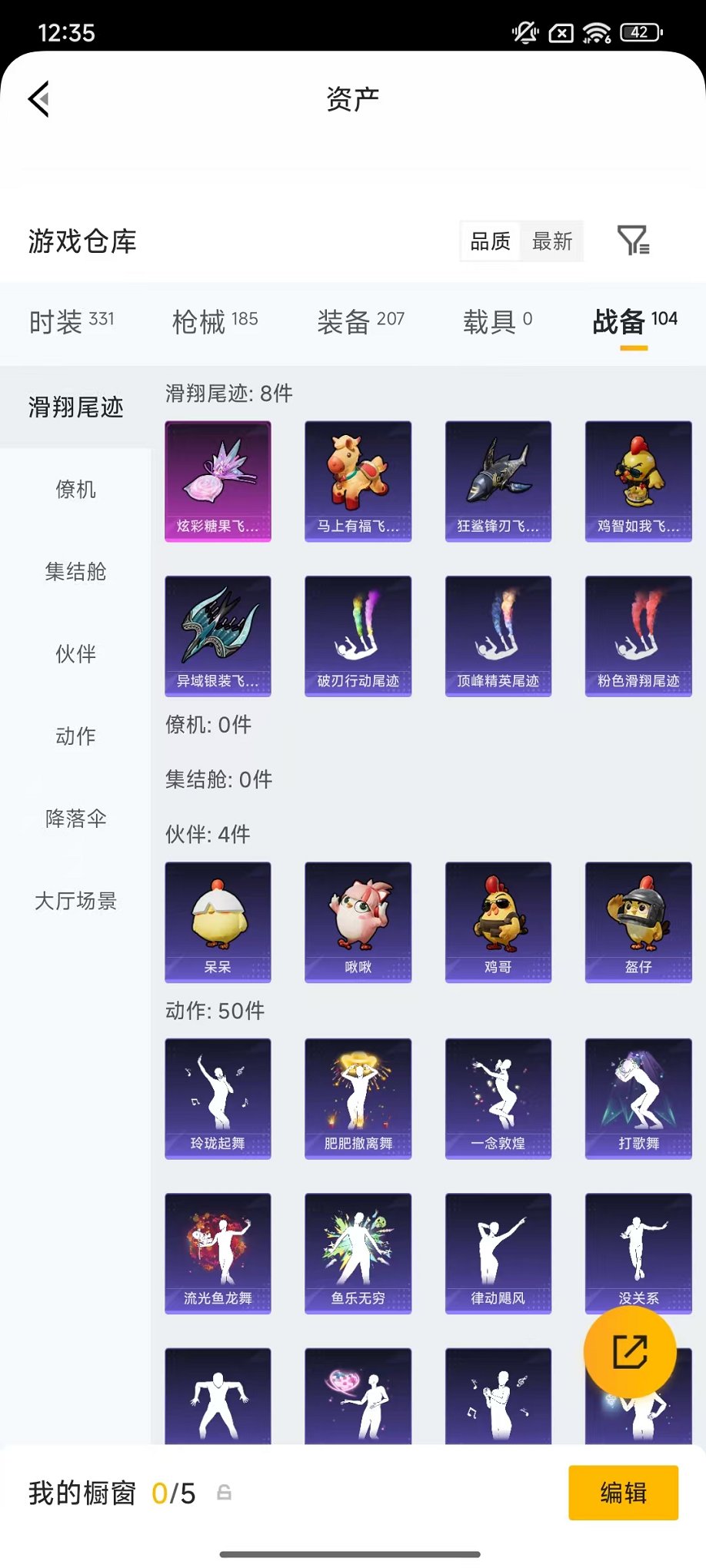Select the 粉色滑翔尾迹 trail thumbnail
706x1568 pixels.
pyautogui.click(x=638, y=635)
